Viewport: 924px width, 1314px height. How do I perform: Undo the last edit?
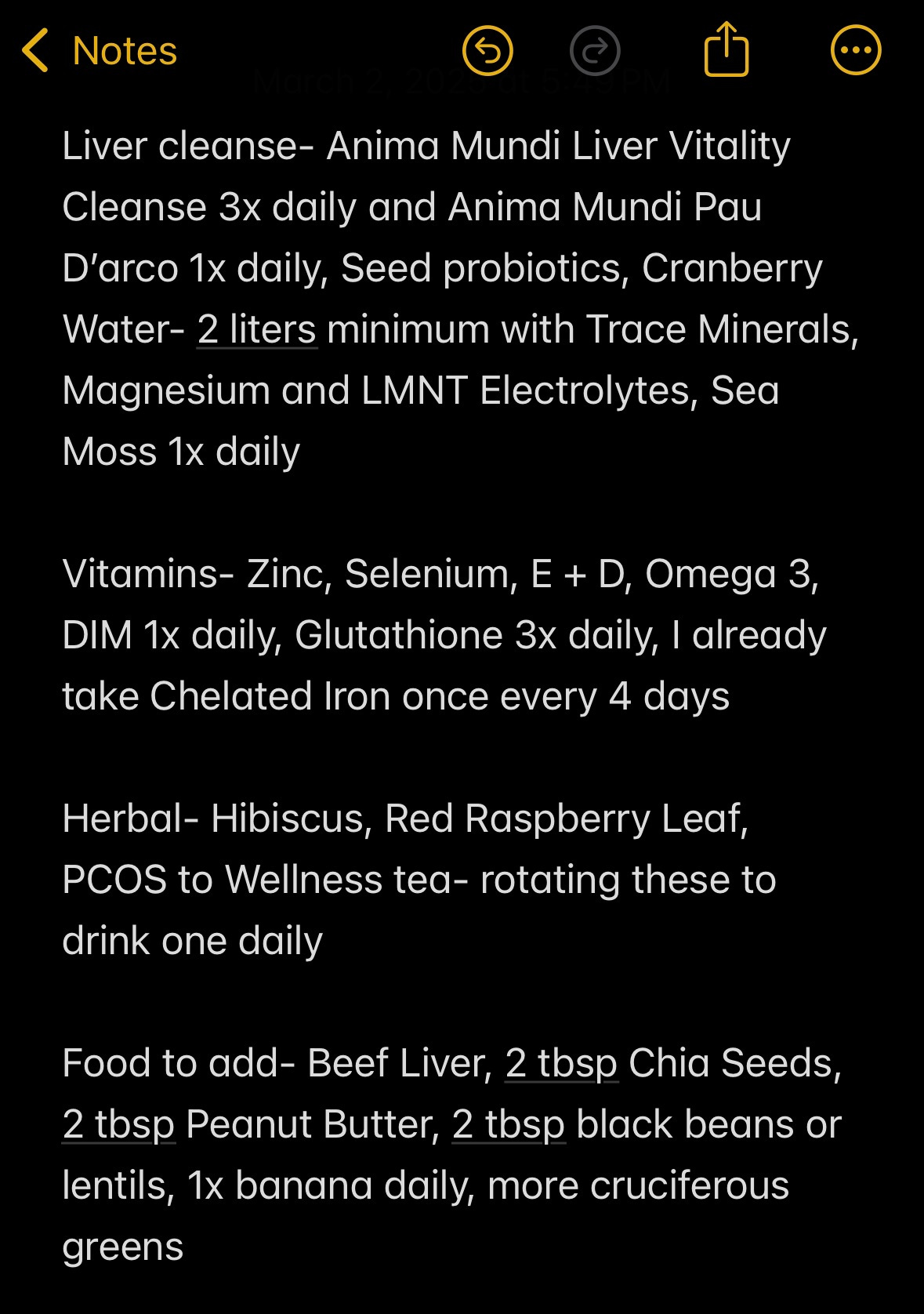(487, 52)
